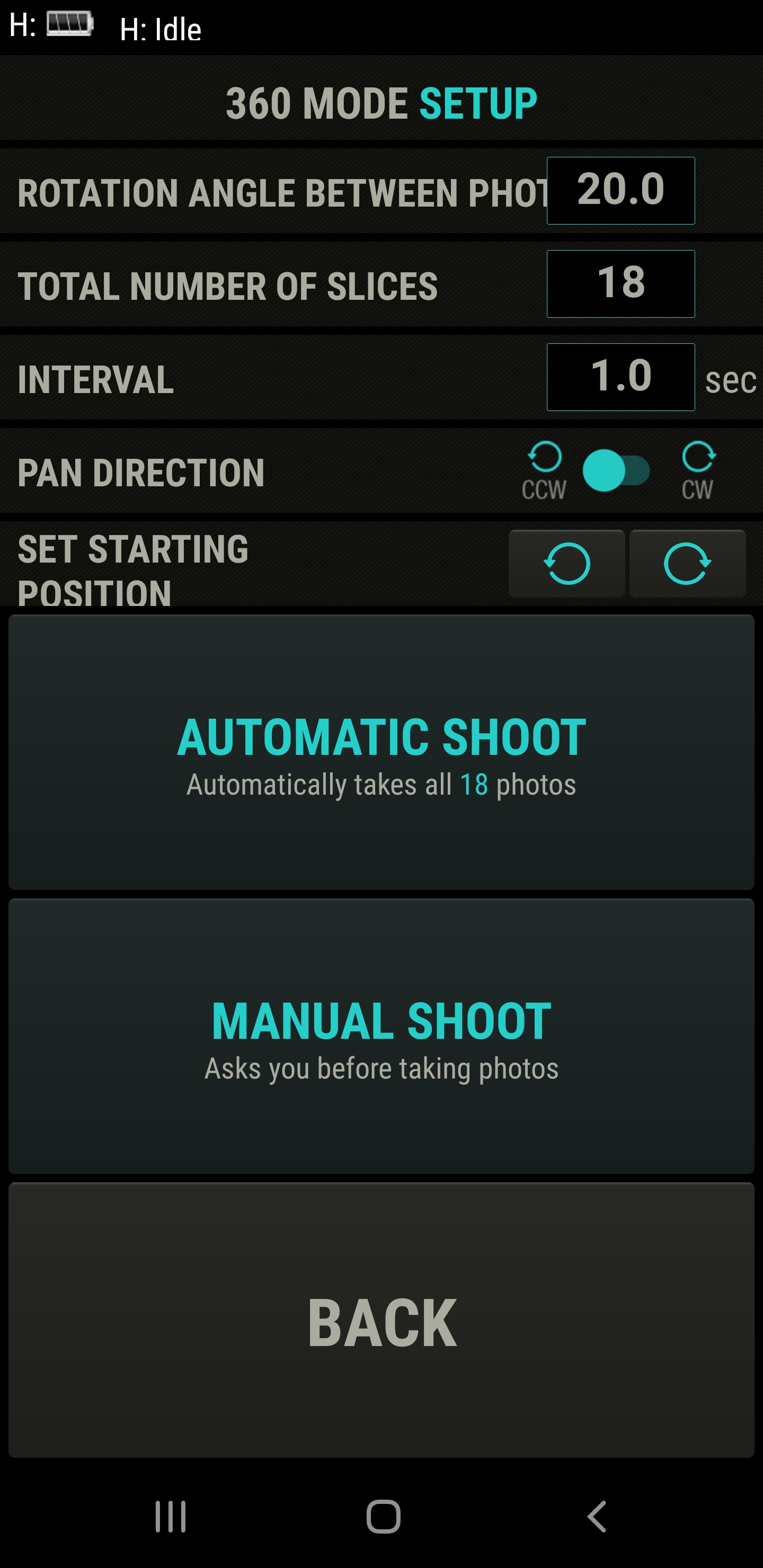The height and width of the screenshot is (1568, 763).
Task: Go to the home screen
Action: point(383,1516)
